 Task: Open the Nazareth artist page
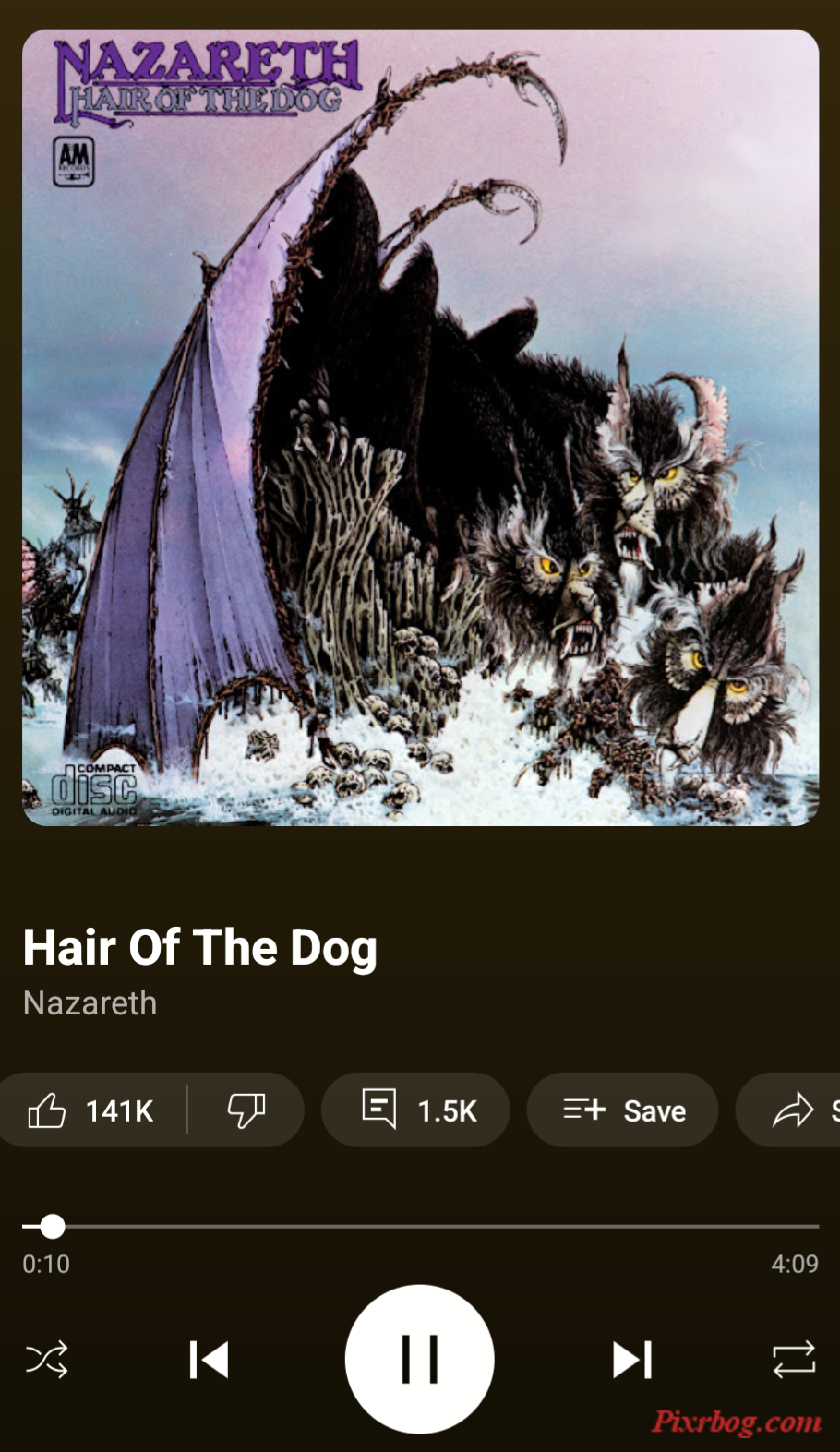pos(90,1003)
